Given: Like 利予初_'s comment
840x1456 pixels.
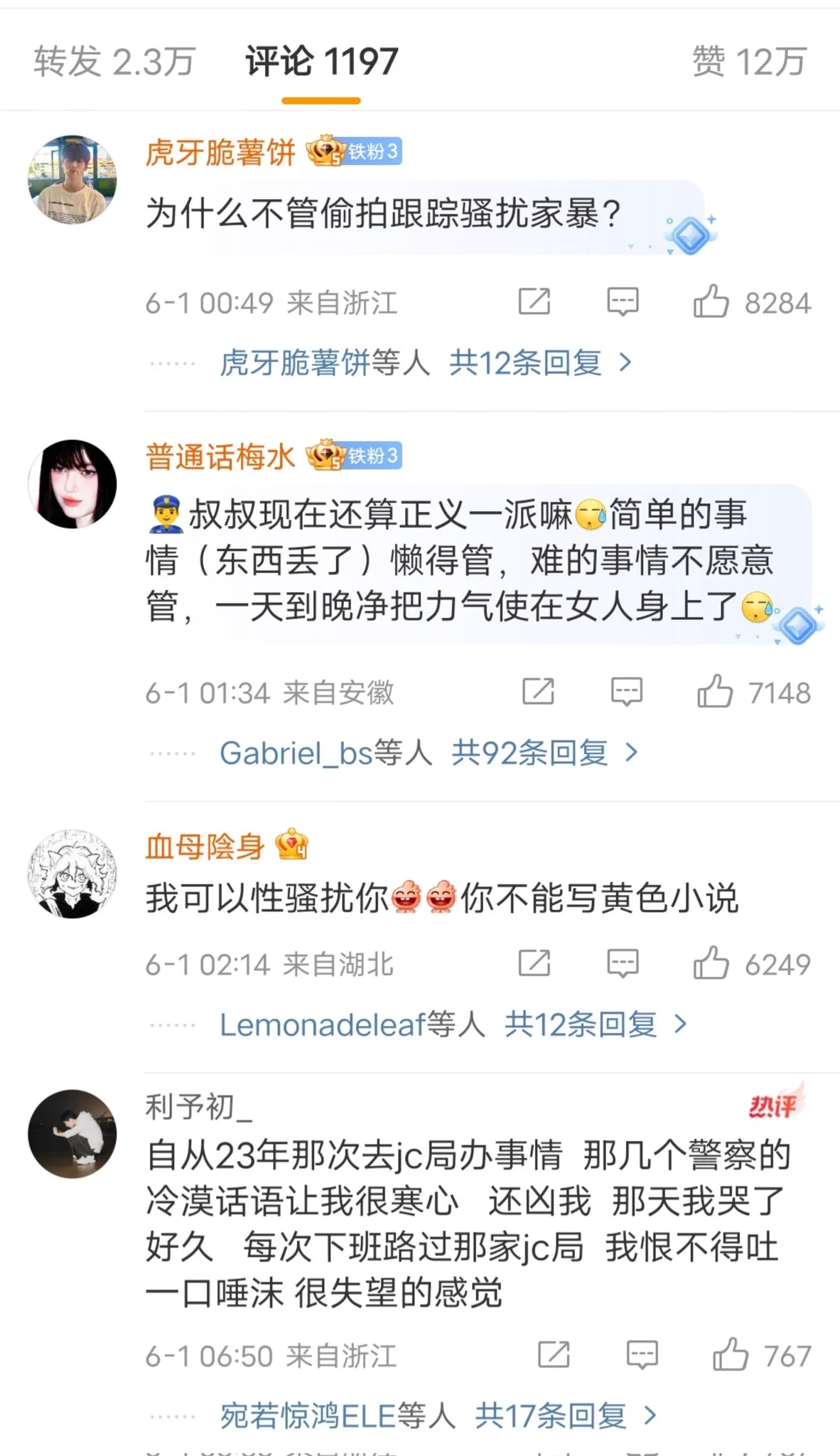Looking at the screenshot, I should (x=731, y=1355).
